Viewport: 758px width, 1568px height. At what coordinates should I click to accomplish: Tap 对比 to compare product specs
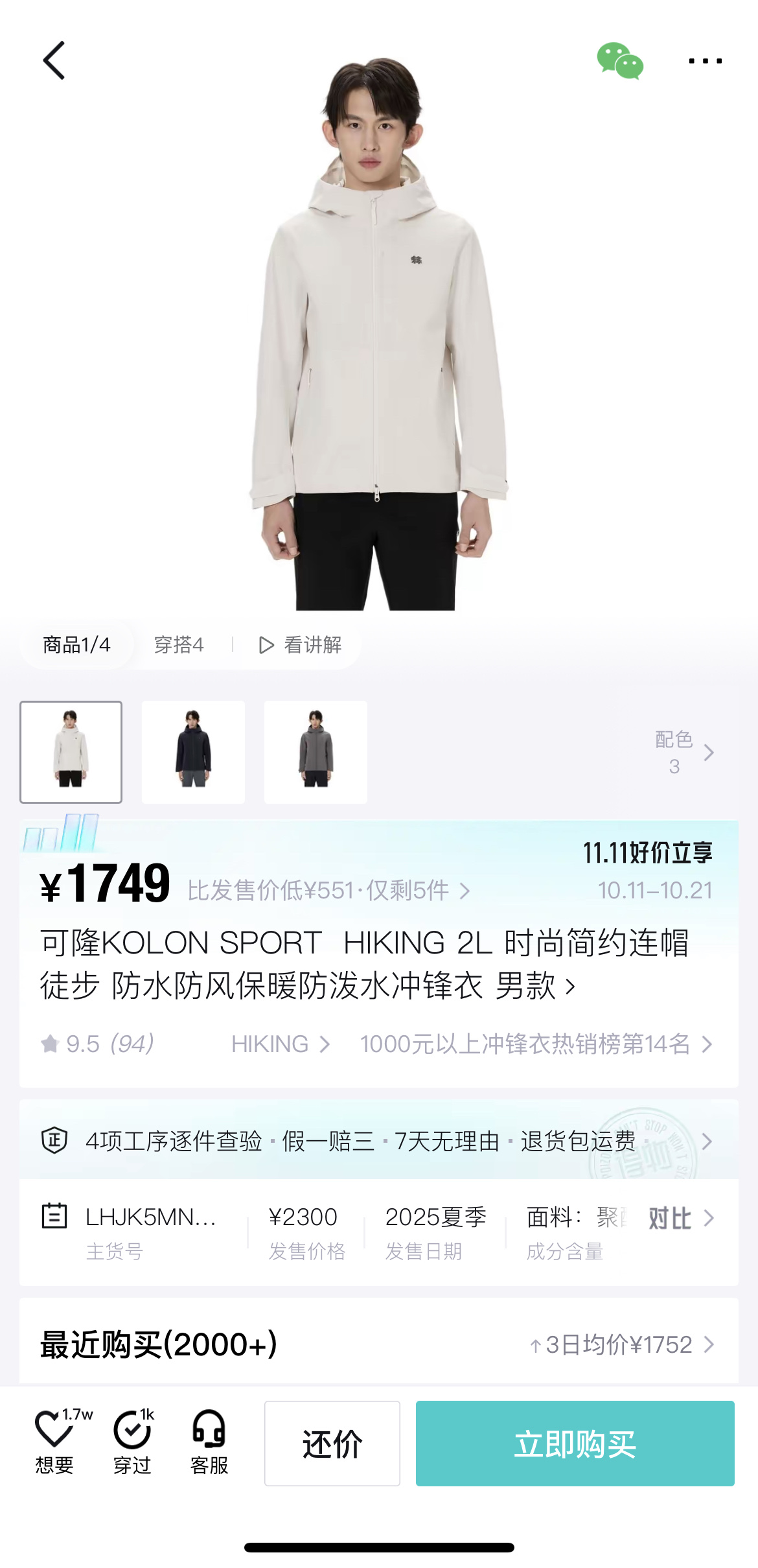point(680,1219)
